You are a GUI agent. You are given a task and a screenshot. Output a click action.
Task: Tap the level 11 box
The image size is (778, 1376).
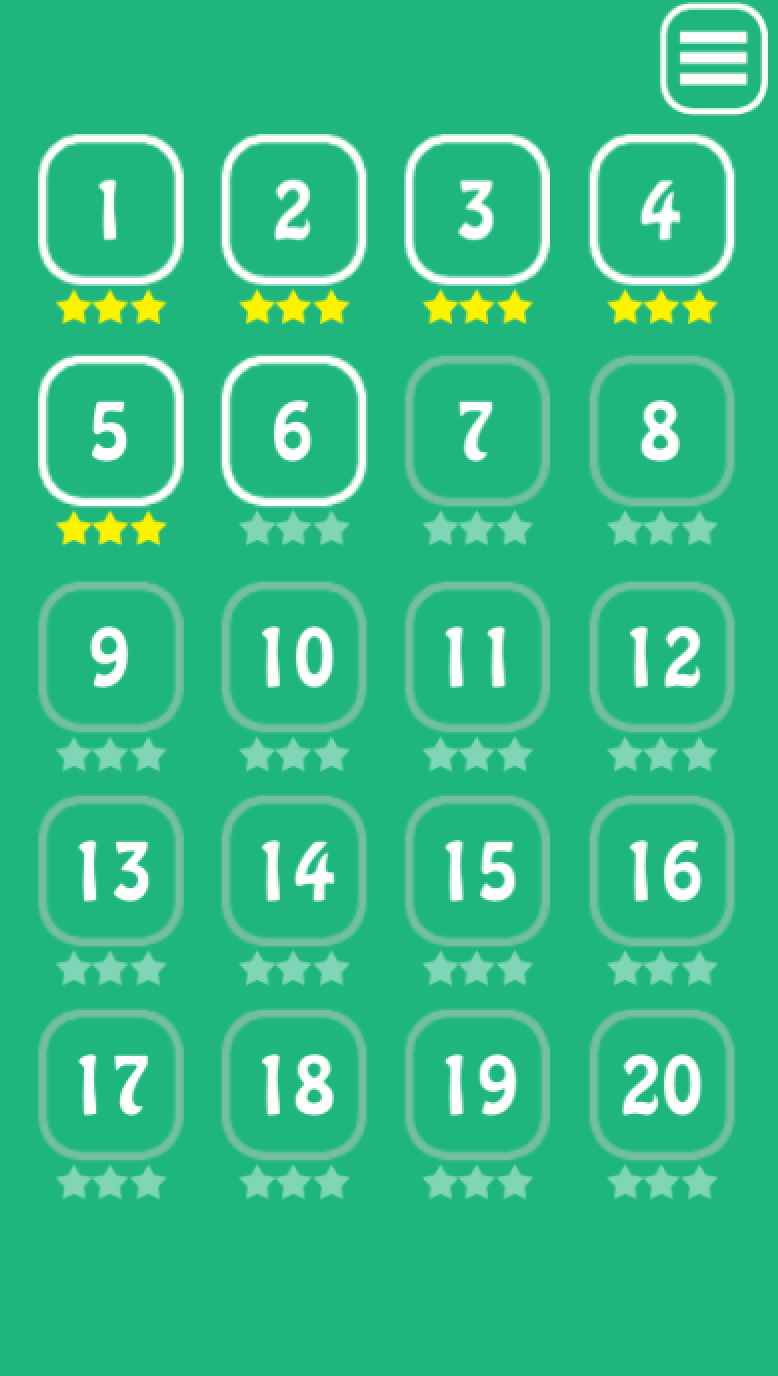click(477, 656)
